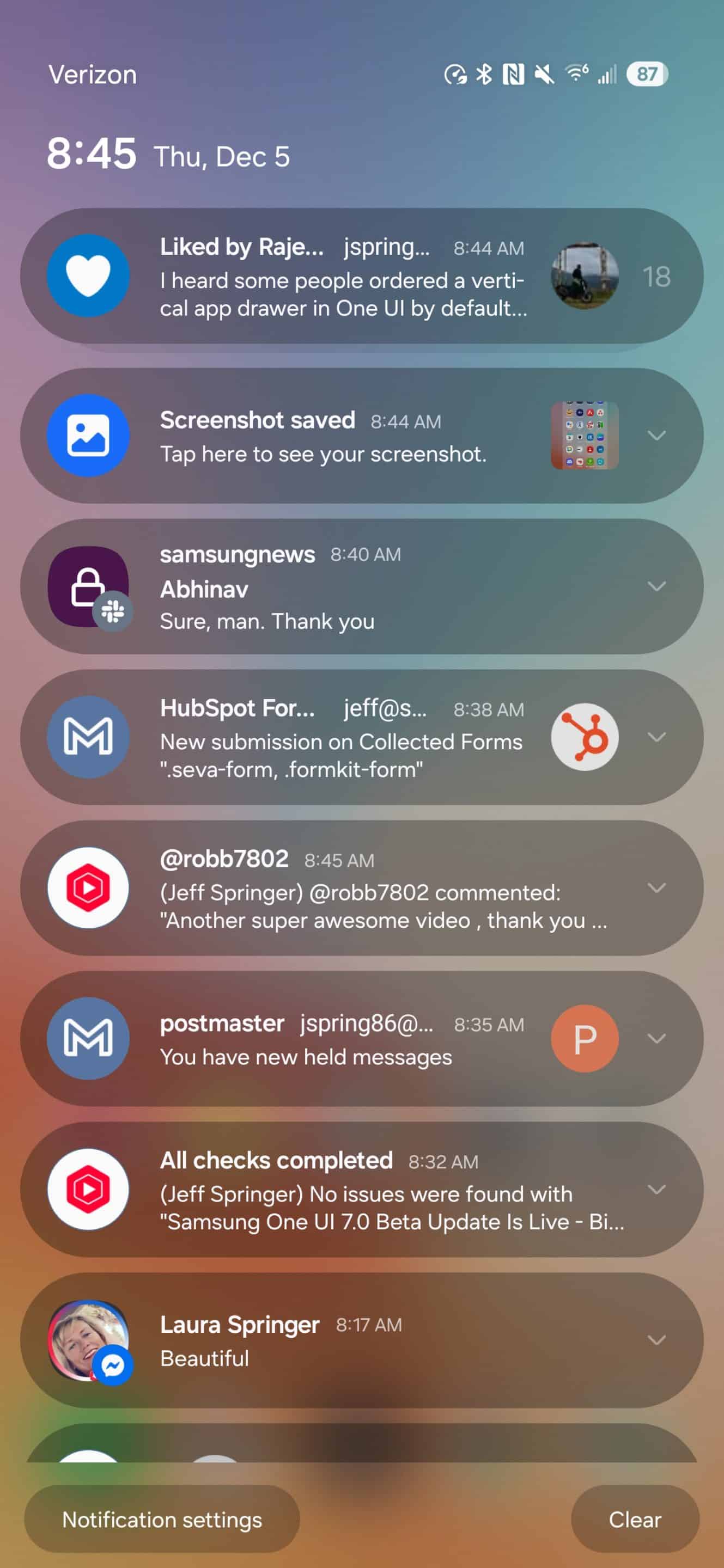
Task: Expand the samsungnews Slack notification
Action: pyautogui.click(x=656, y=586)
